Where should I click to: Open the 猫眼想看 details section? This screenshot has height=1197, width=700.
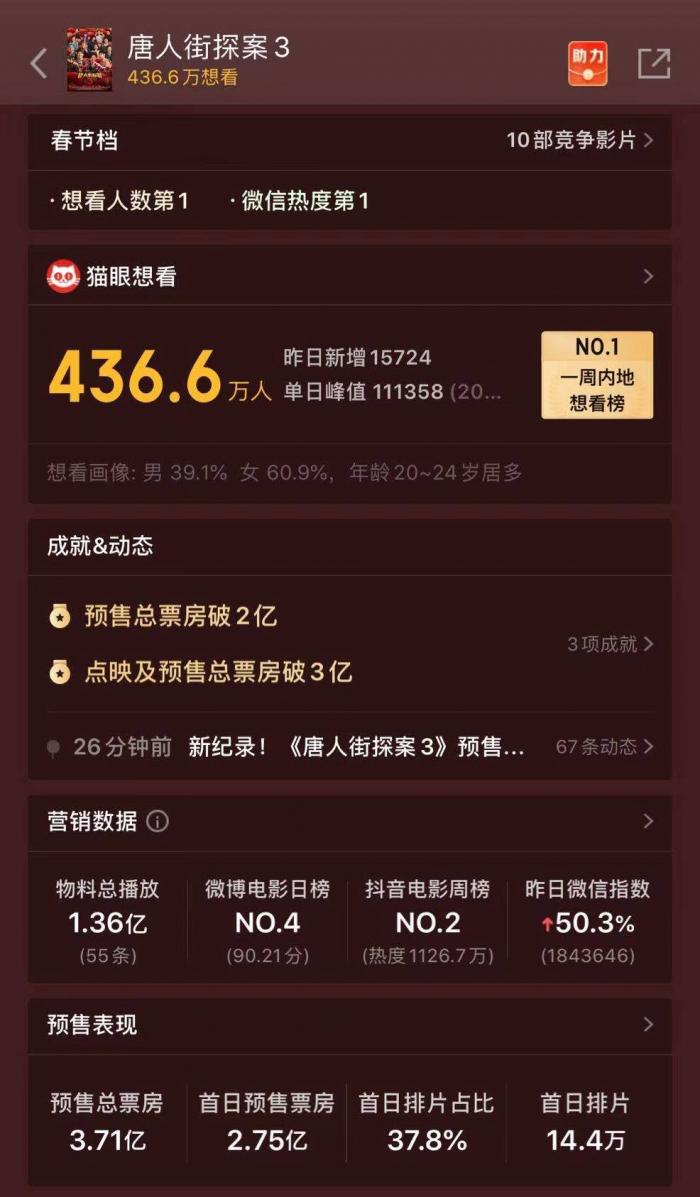[648, 277]
